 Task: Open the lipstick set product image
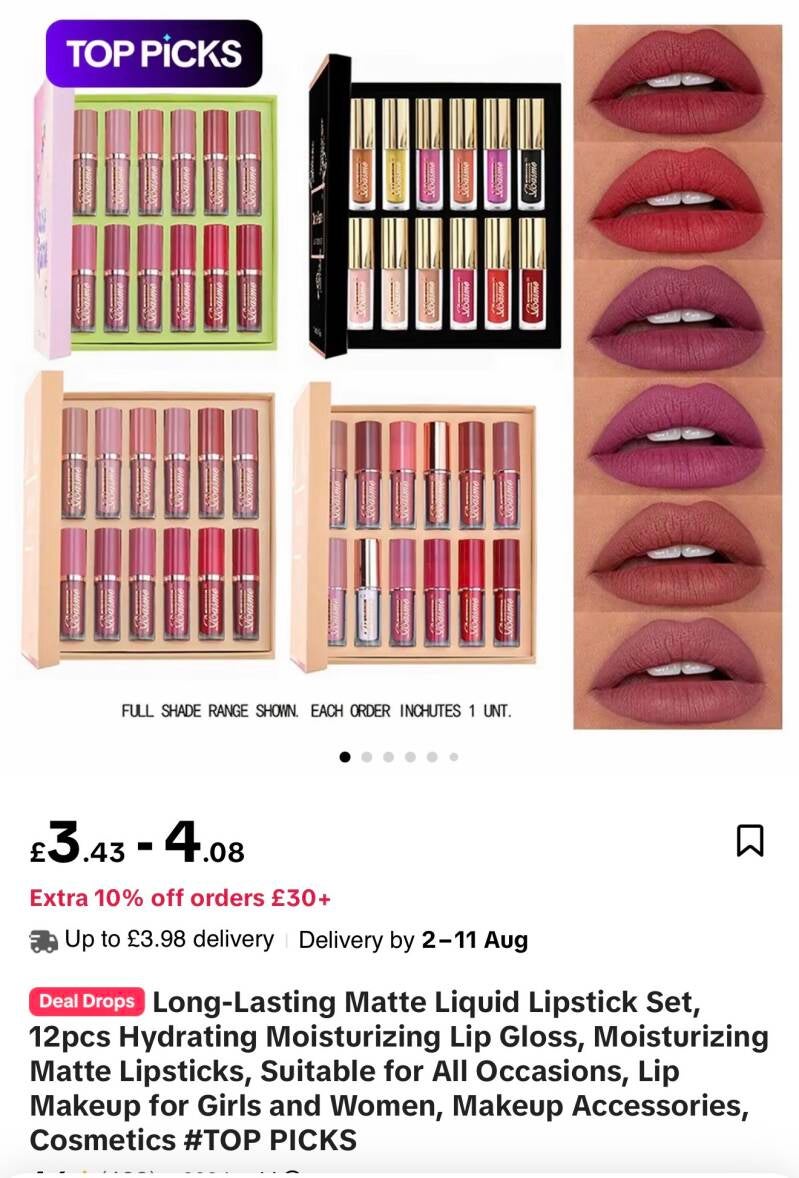[x=400, y=376]
